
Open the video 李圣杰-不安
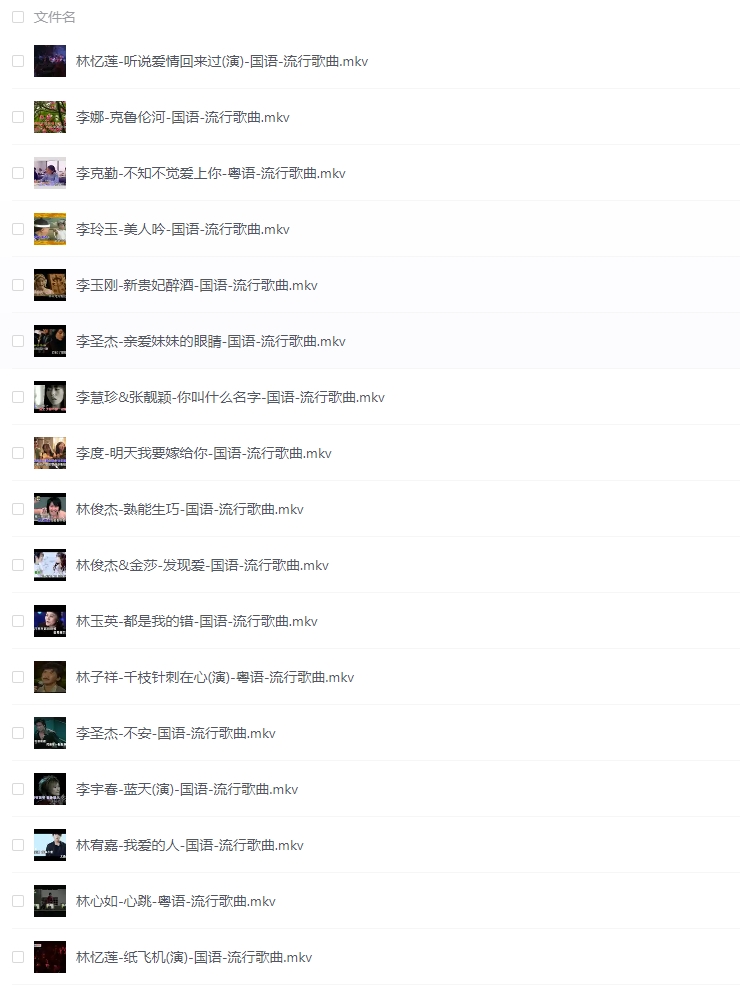pos(175,733)
